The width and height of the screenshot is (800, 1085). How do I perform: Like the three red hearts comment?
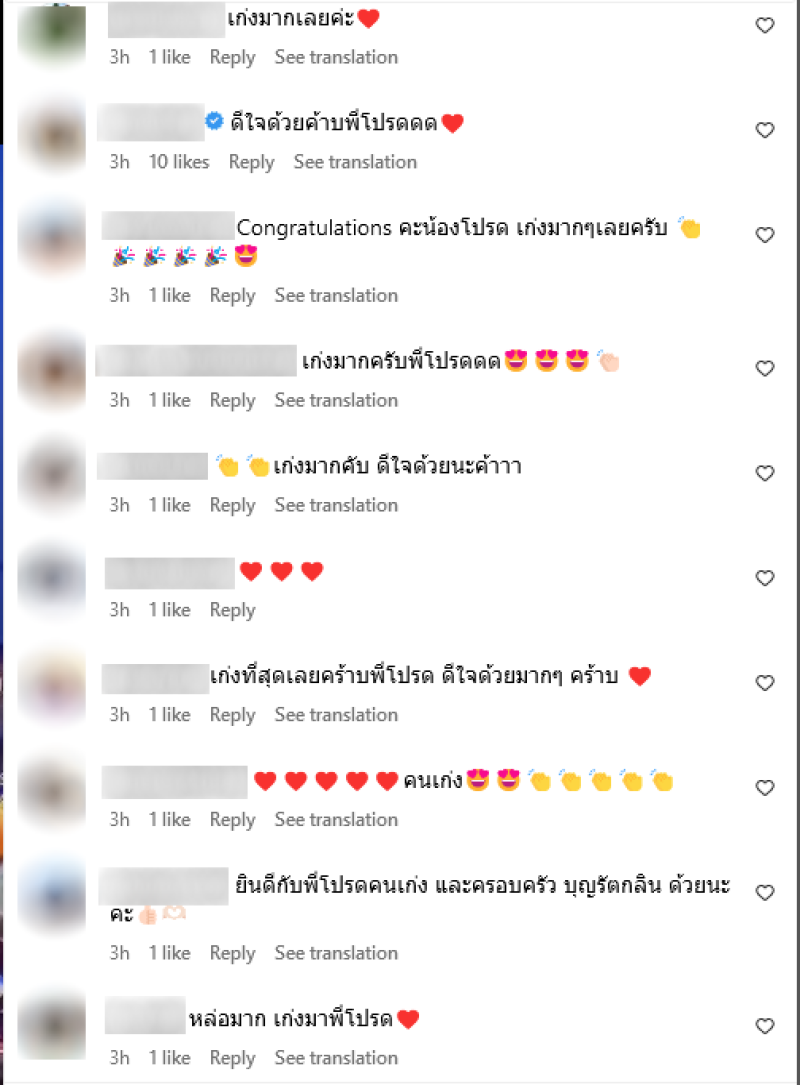coord(764,578)
